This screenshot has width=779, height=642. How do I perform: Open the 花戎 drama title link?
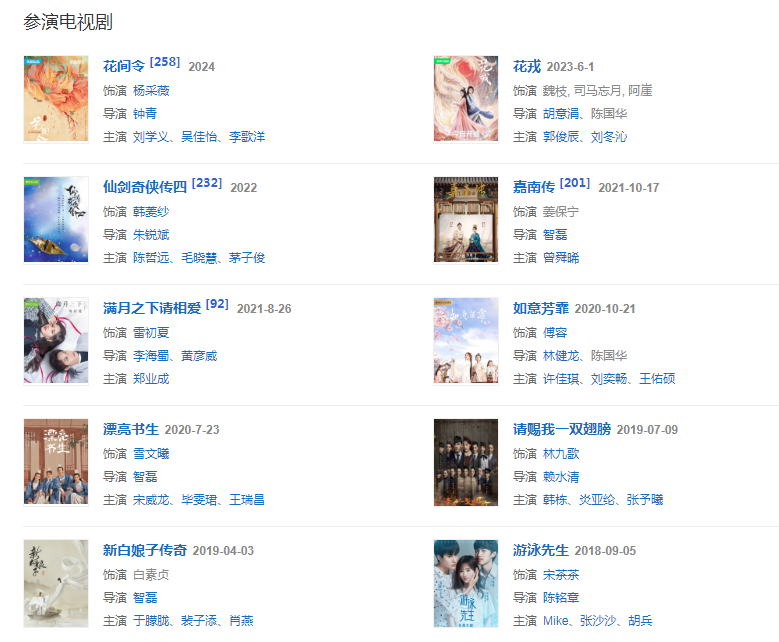[x=526, y=67]
